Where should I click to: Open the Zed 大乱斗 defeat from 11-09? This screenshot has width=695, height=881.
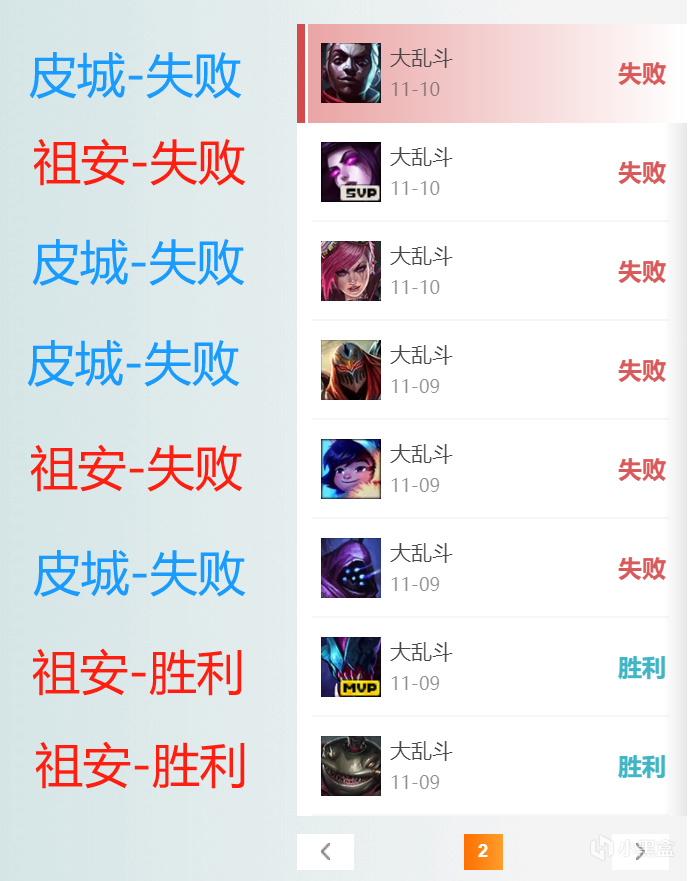tap(492, 370)
